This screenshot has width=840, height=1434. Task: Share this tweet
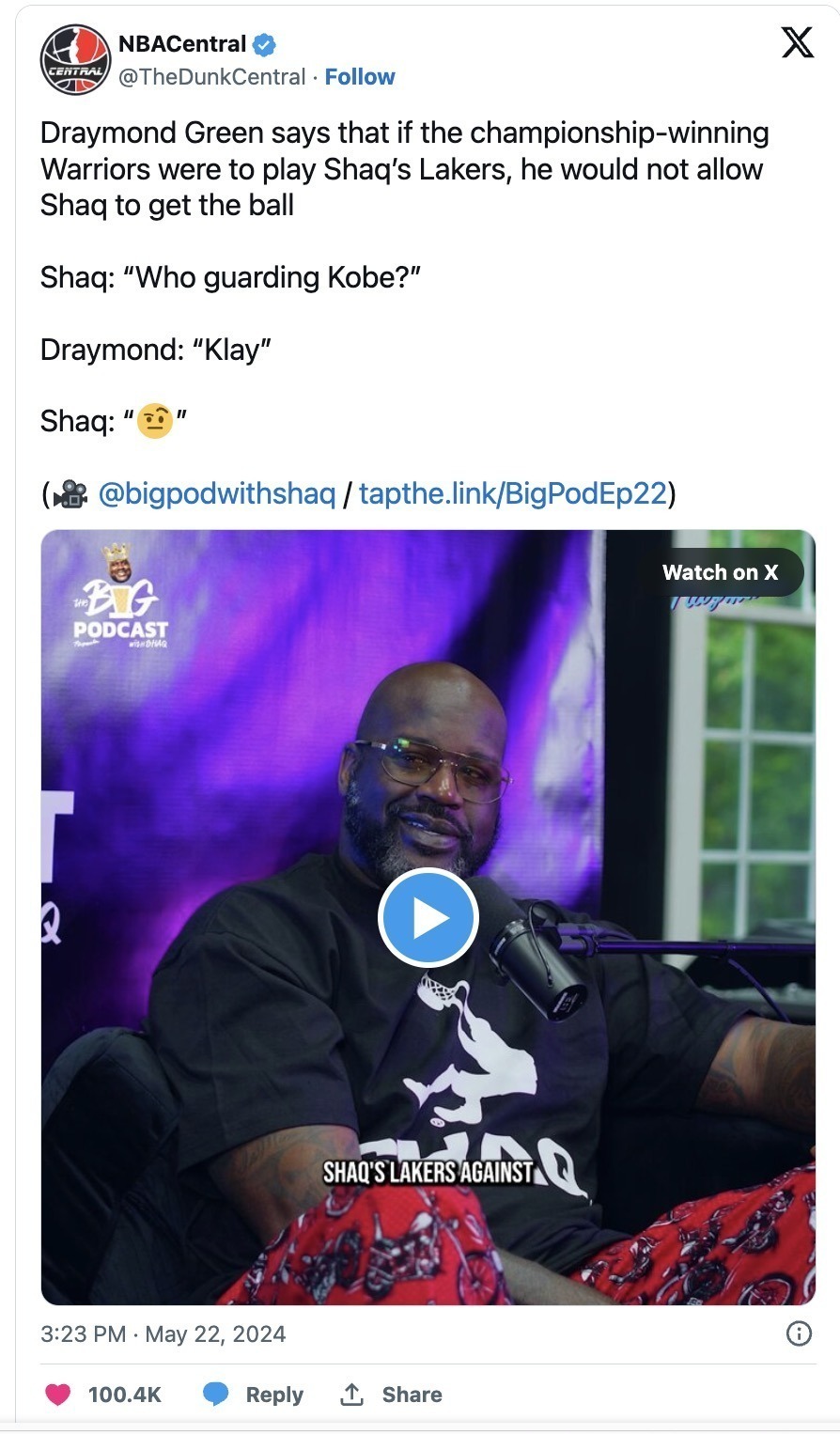click(391, 1395)
